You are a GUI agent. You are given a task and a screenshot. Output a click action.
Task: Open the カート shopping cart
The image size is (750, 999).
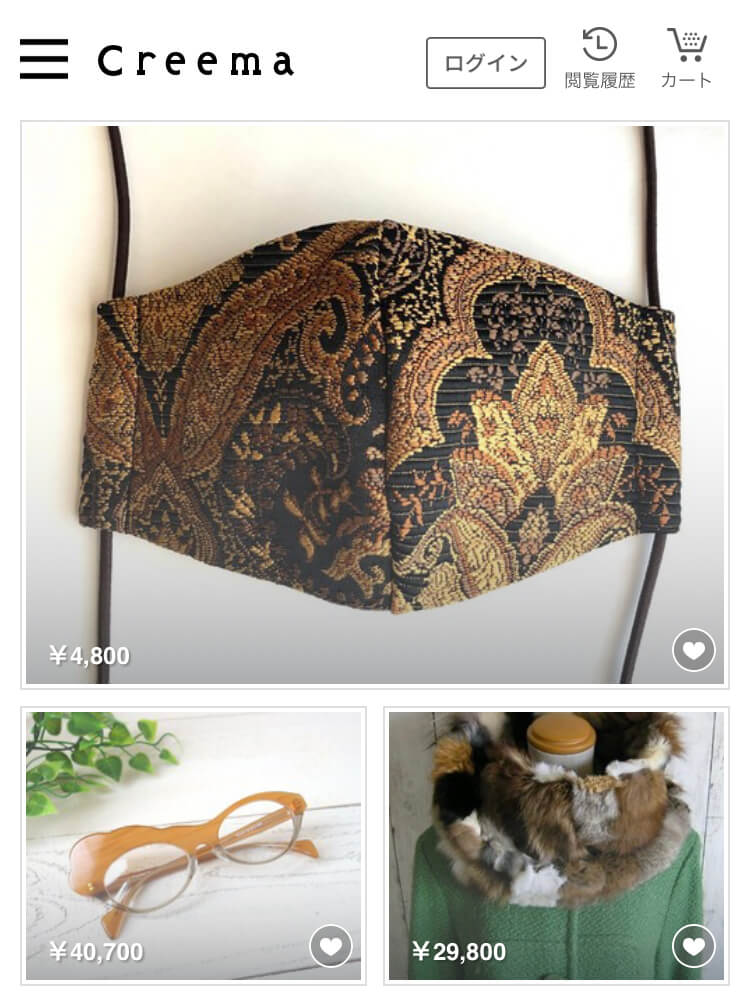686,60
